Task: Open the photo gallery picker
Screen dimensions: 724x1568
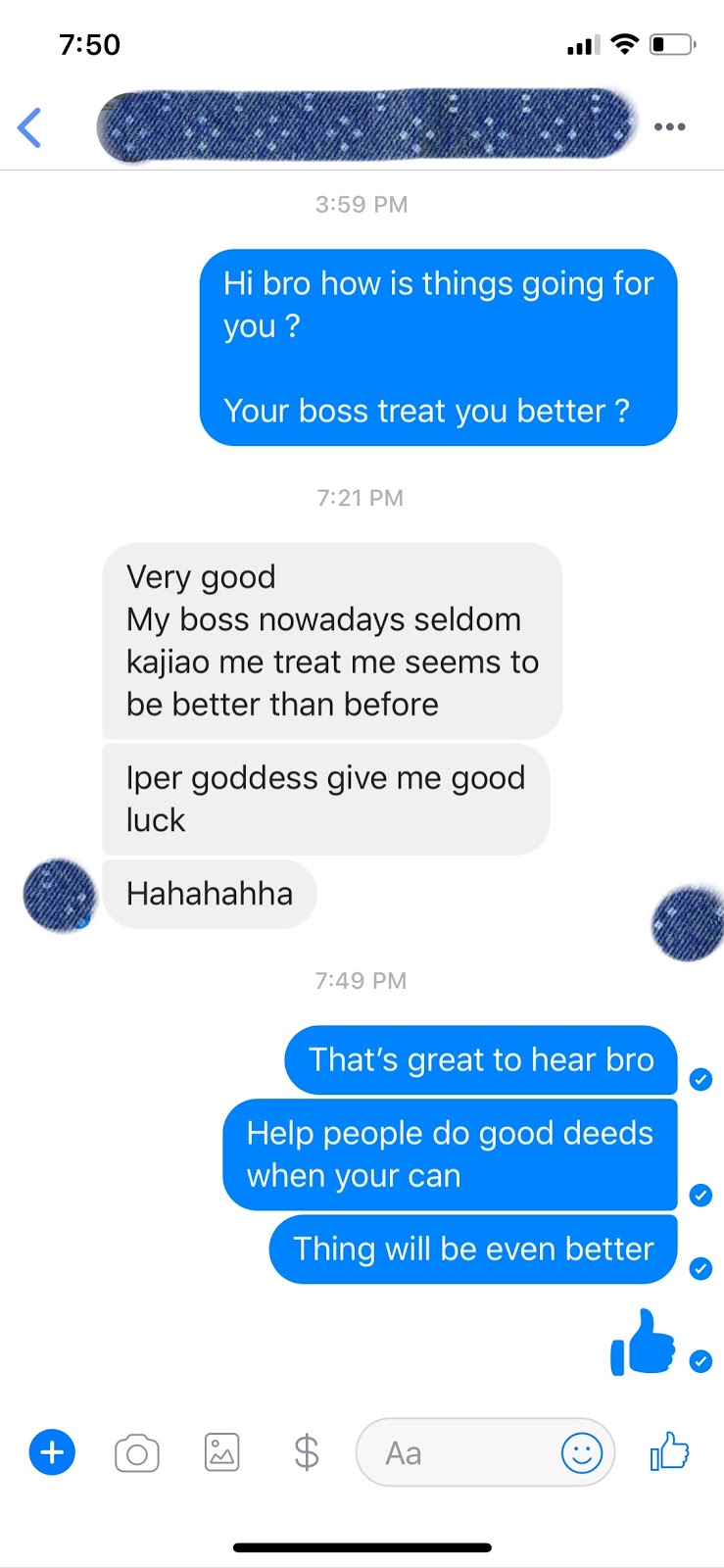Action: click(x=222, y=1452)
